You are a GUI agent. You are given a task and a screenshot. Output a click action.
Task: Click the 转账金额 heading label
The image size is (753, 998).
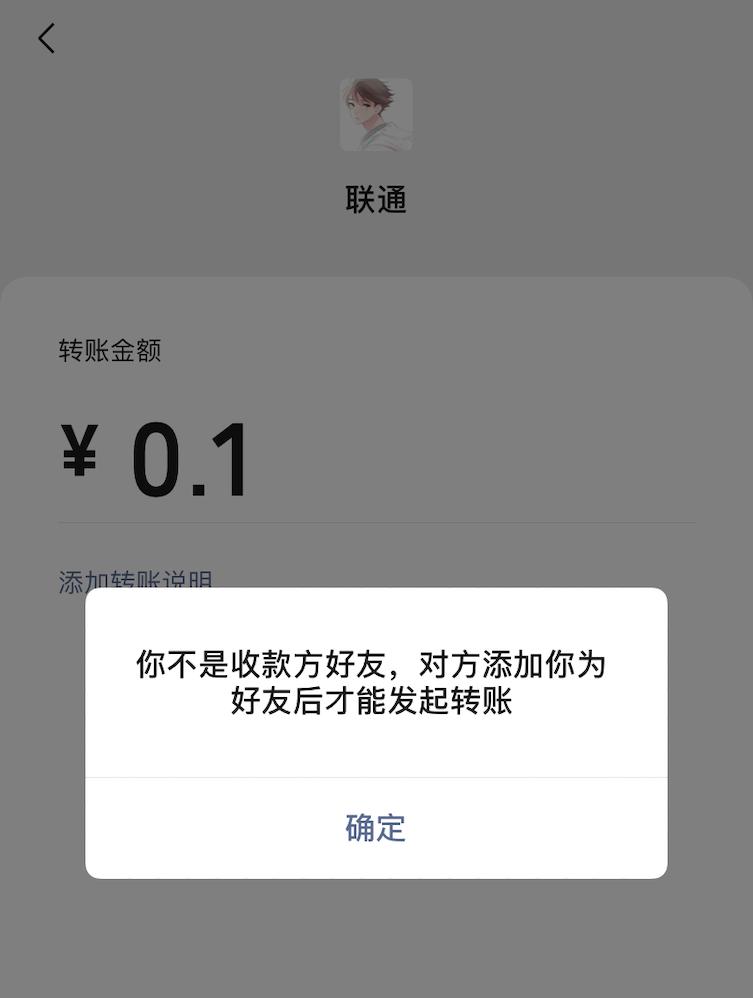click(111, 350)
